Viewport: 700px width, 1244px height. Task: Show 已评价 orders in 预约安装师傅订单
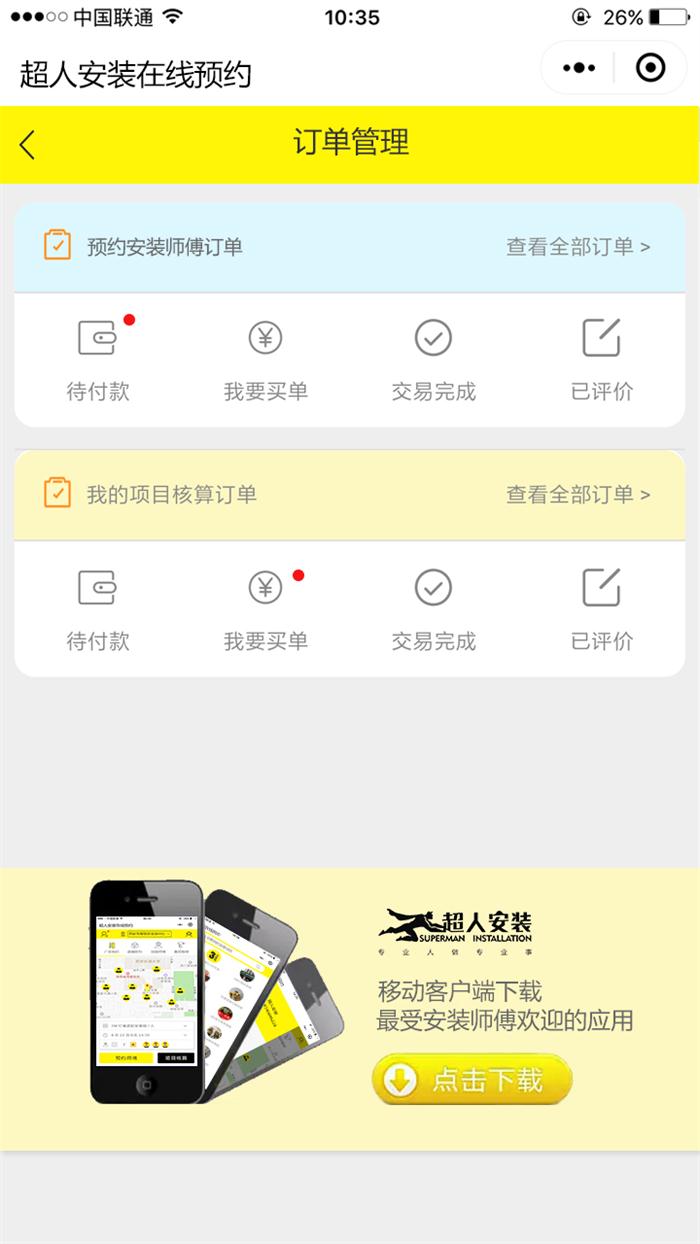pyautogui.click(x=601, y=358)
